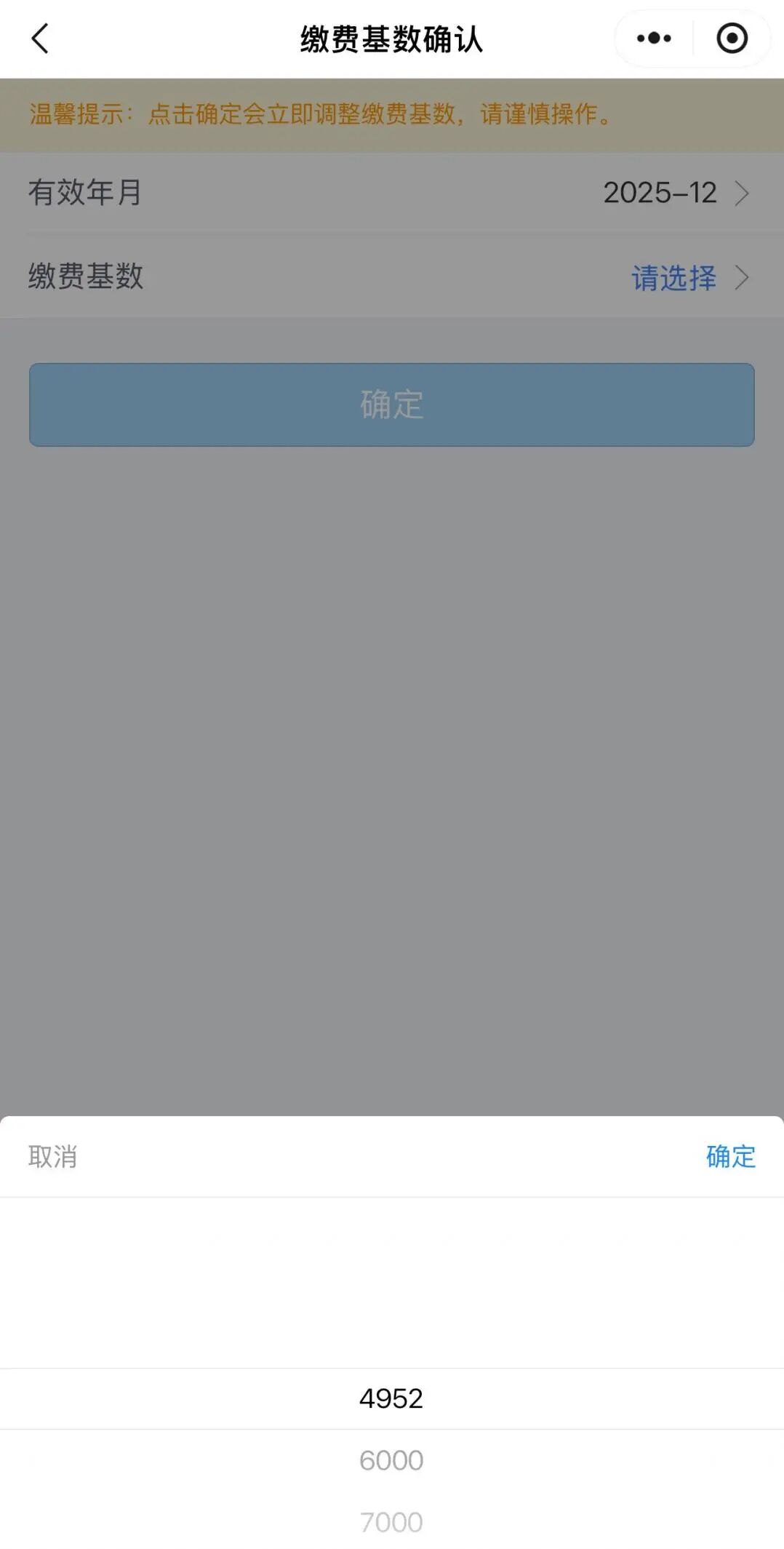
Task: Choose 6000 from the picker wheel
Action: [x=392, y=1460]
